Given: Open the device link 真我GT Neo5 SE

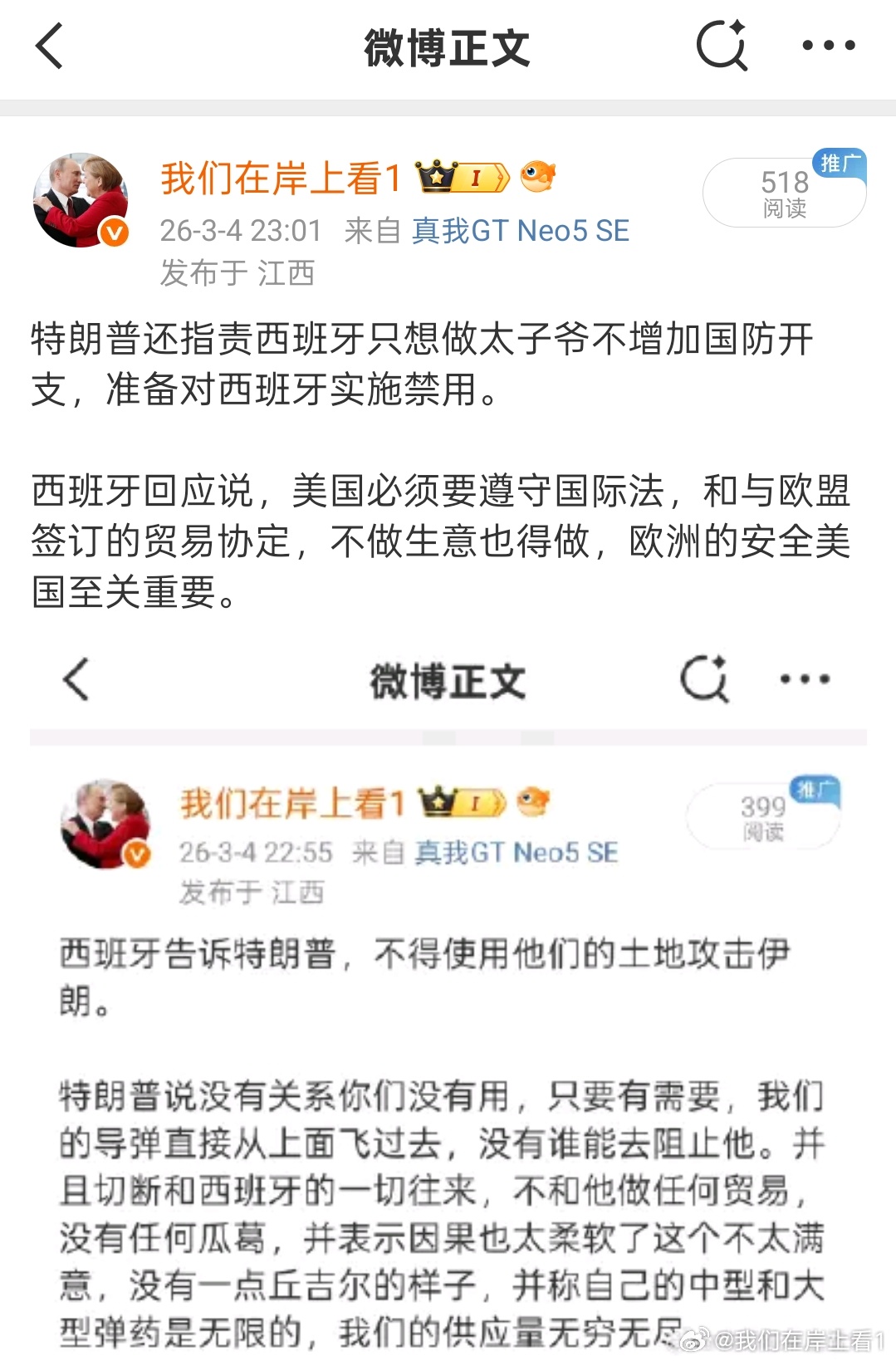Looking at the screenshot, I should pyautogui.click(x=521, y=231).
